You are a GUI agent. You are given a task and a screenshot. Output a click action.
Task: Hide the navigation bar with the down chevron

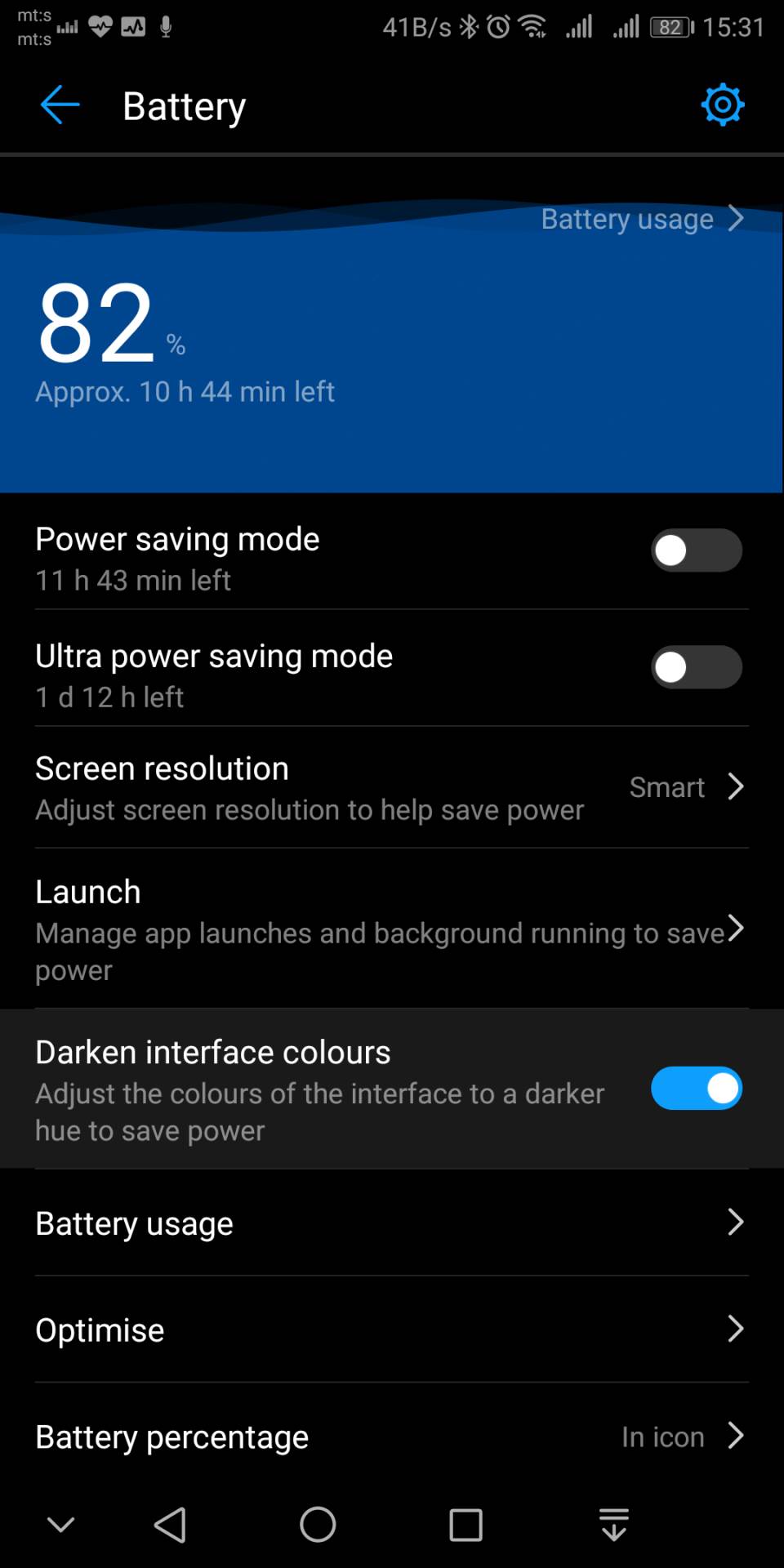tap(61, 1524)
